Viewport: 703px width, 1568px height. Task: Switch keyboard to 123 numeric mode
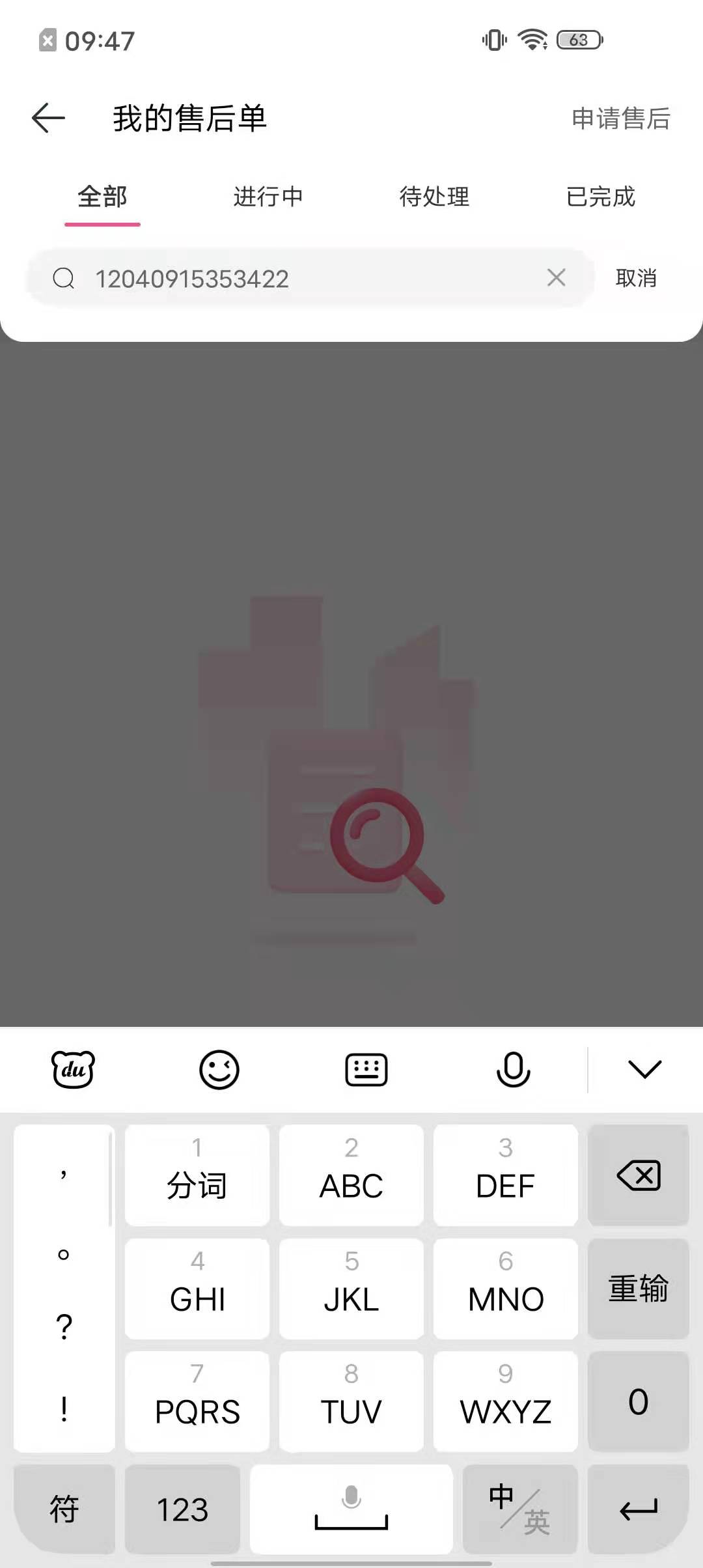point(182,1509)
